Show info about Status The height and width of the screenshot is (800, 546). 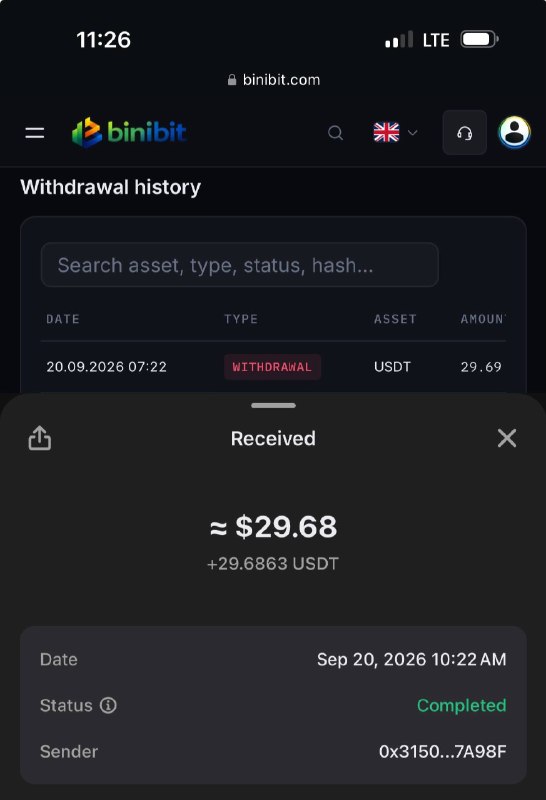click(108, 705)
